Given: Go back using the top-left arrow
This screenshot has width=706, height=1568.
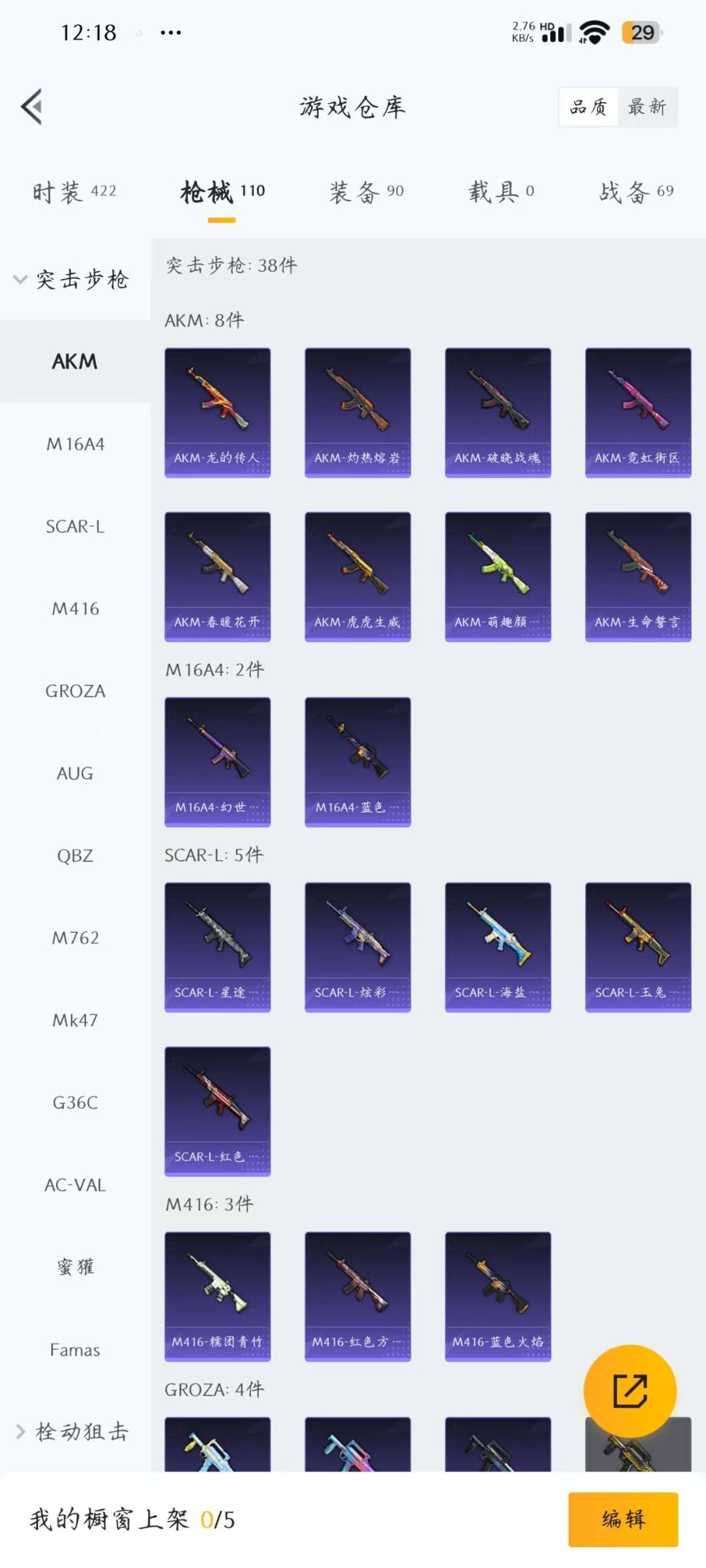Looking at the screenshot, I should 32,106.
